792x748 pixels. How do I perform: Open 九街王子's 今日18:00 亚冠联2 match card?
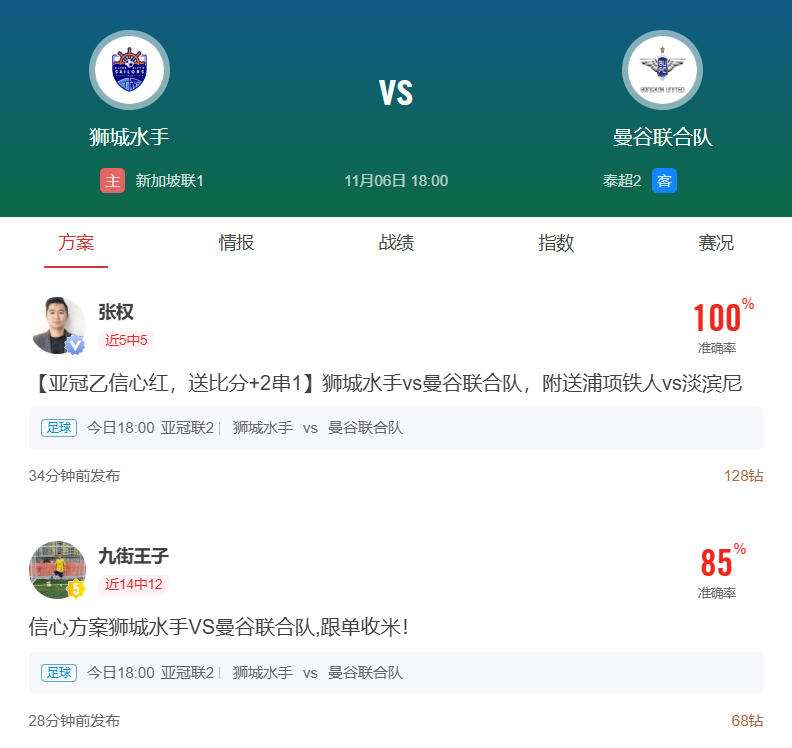click(396, 673)
